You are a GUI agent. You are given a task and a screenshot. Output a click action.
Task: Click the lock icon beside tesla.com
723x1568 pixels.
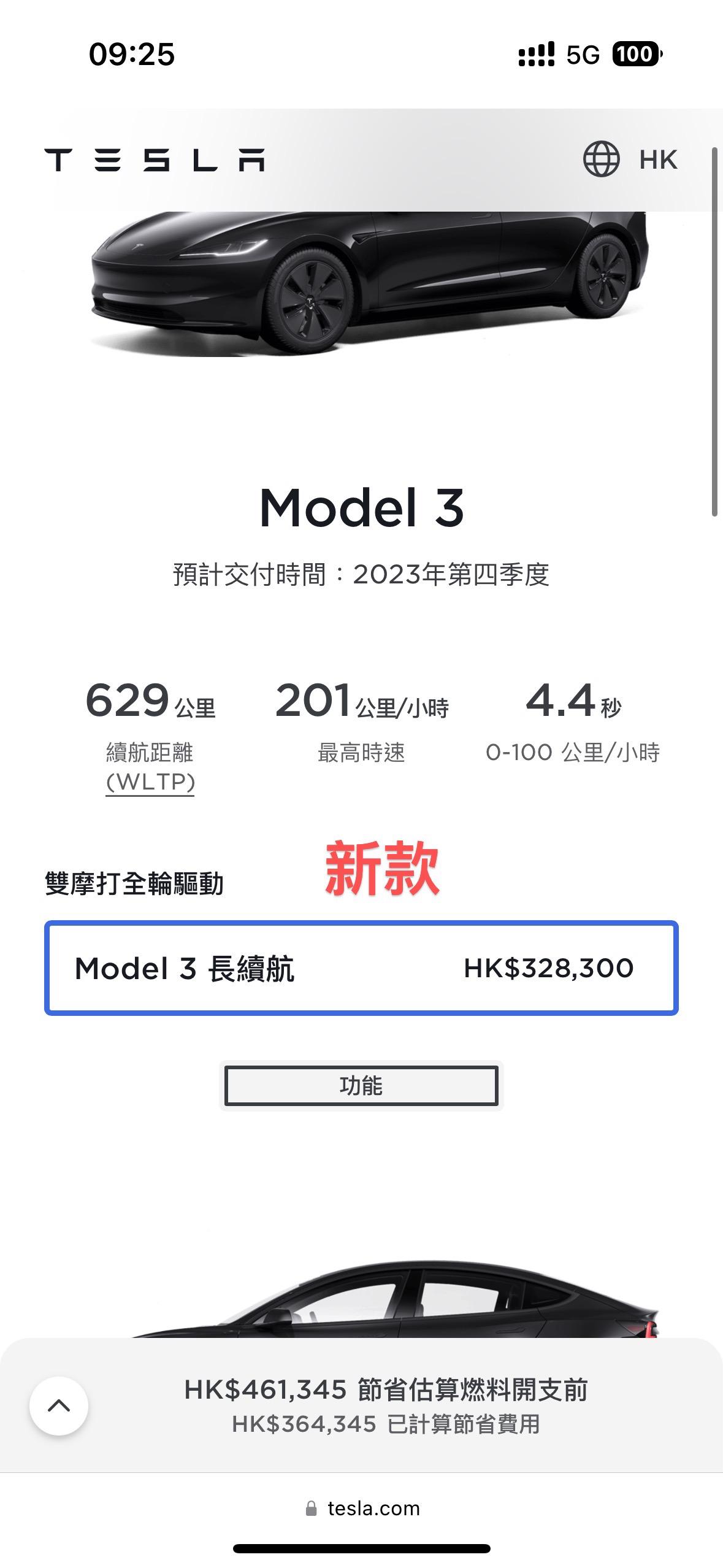(x=310, y=1507)
